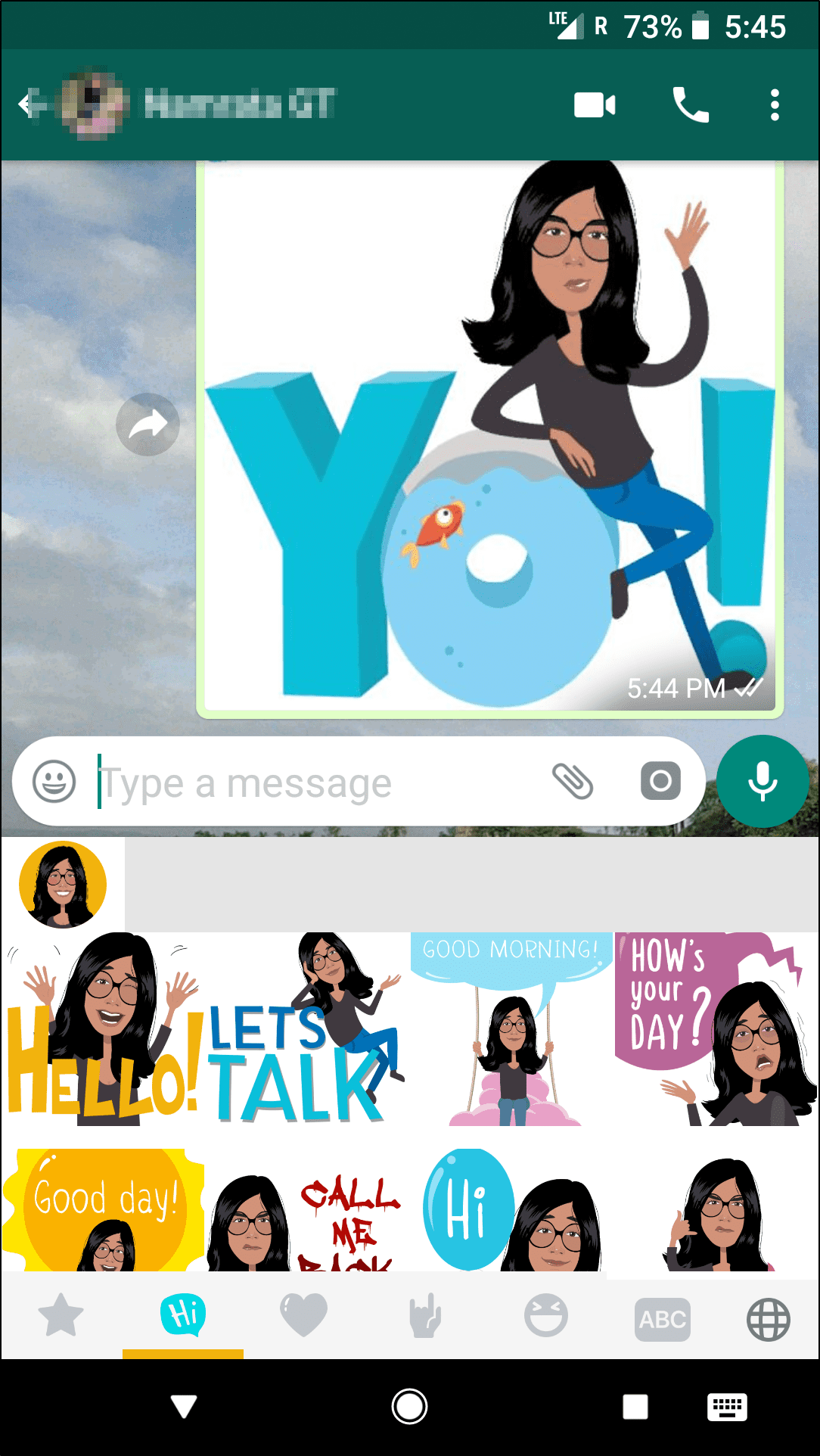The height and width of the screenshot is (1456, 820).
Task: Record a voice message with the microphone
Action: pyautogui.click(x=763, y=782)
